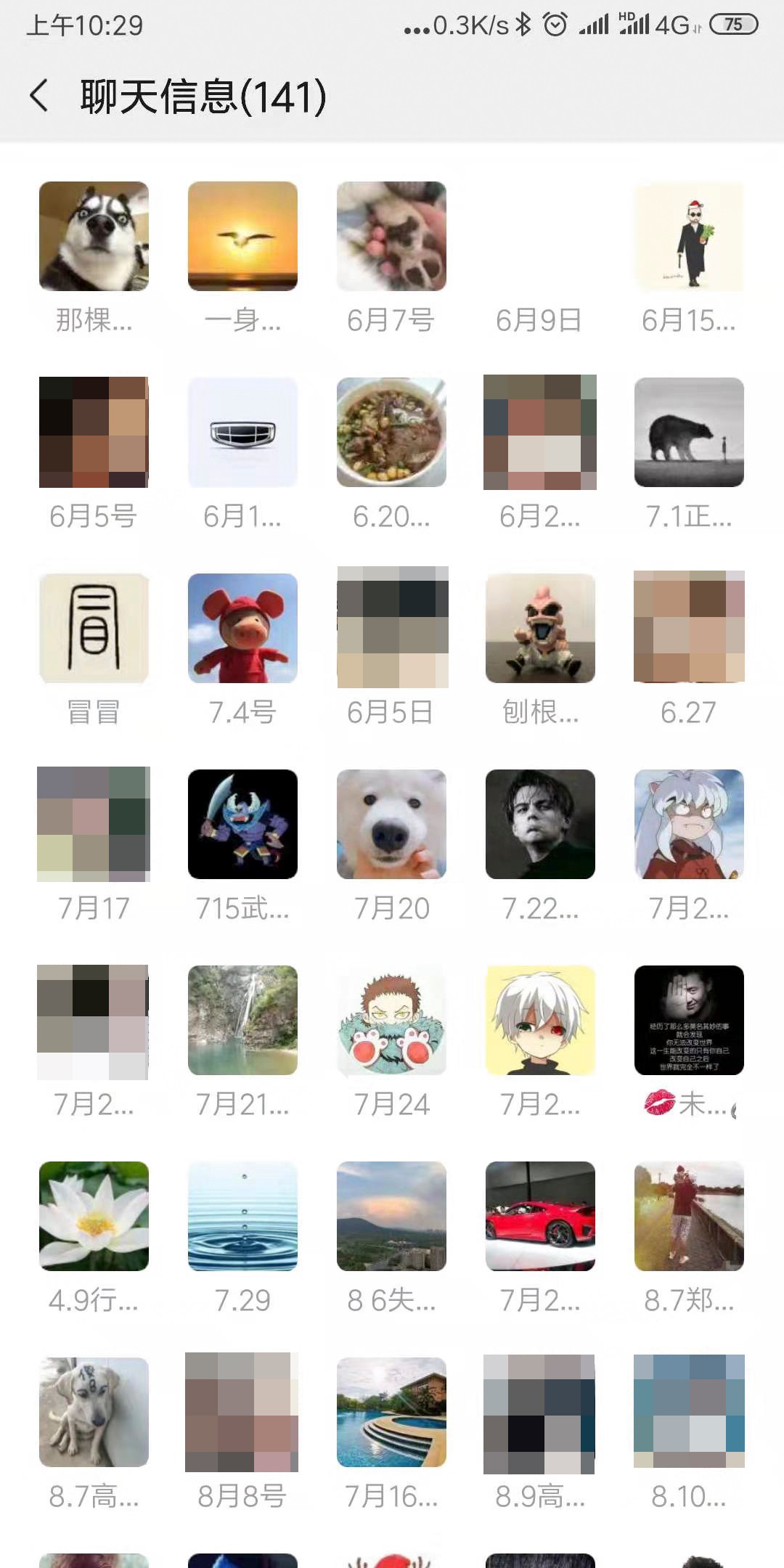Open member 4.9行 with lotus avatar
This screenshot has width=784, height=1568.
pos(94,1217)
